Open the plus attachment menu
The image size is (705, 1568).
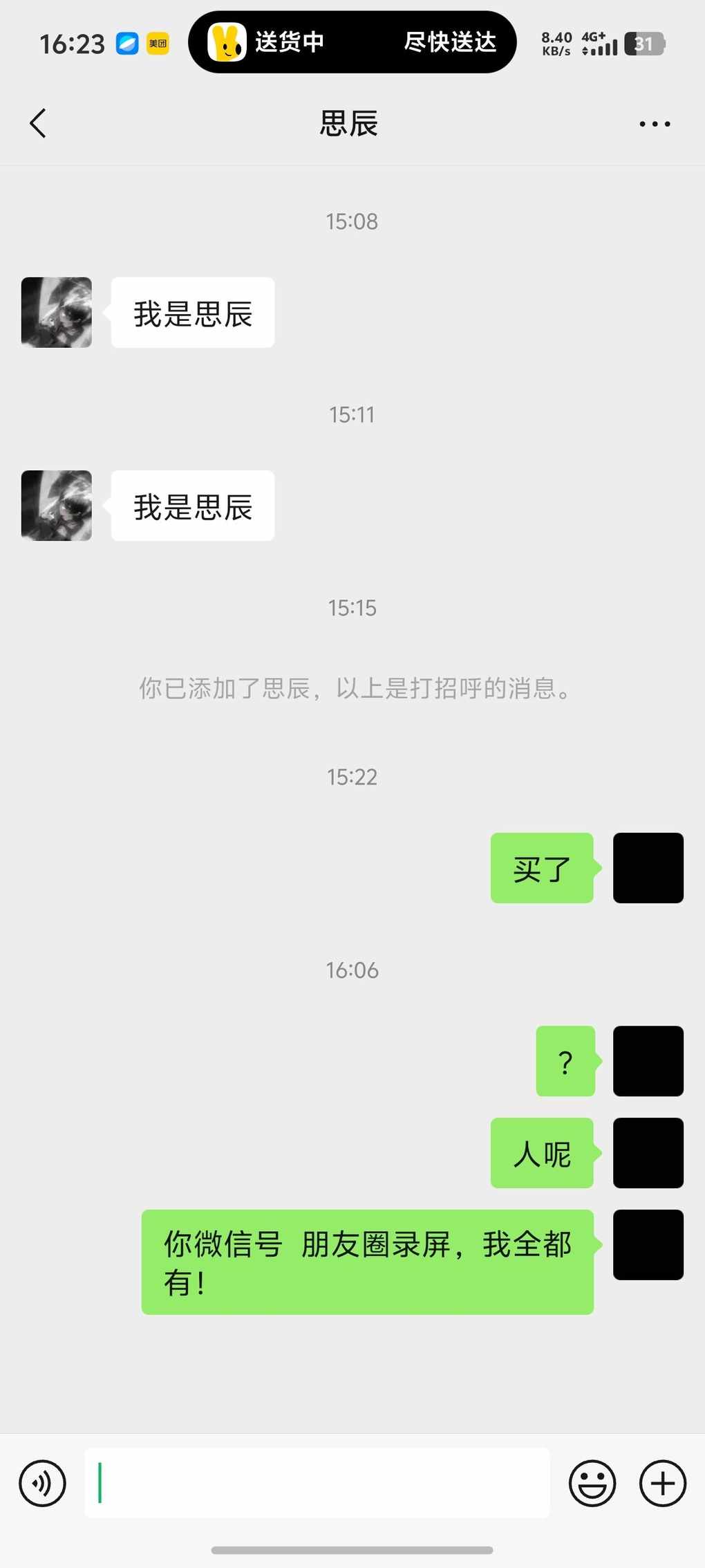[662, 1483]
